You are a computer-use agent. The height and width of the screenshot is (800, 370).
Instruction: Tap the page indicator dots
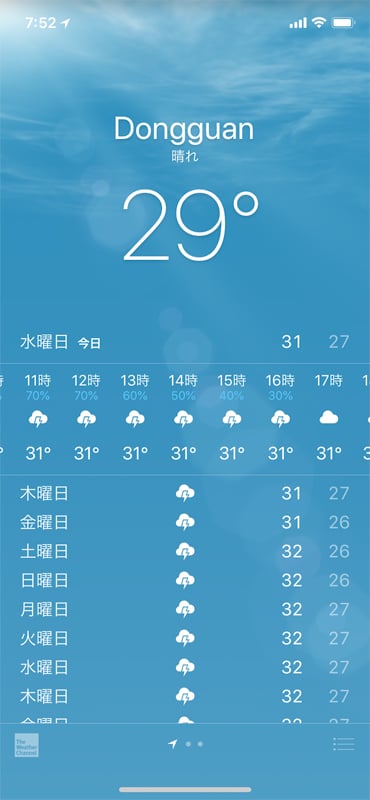click(x=185, y=744)
